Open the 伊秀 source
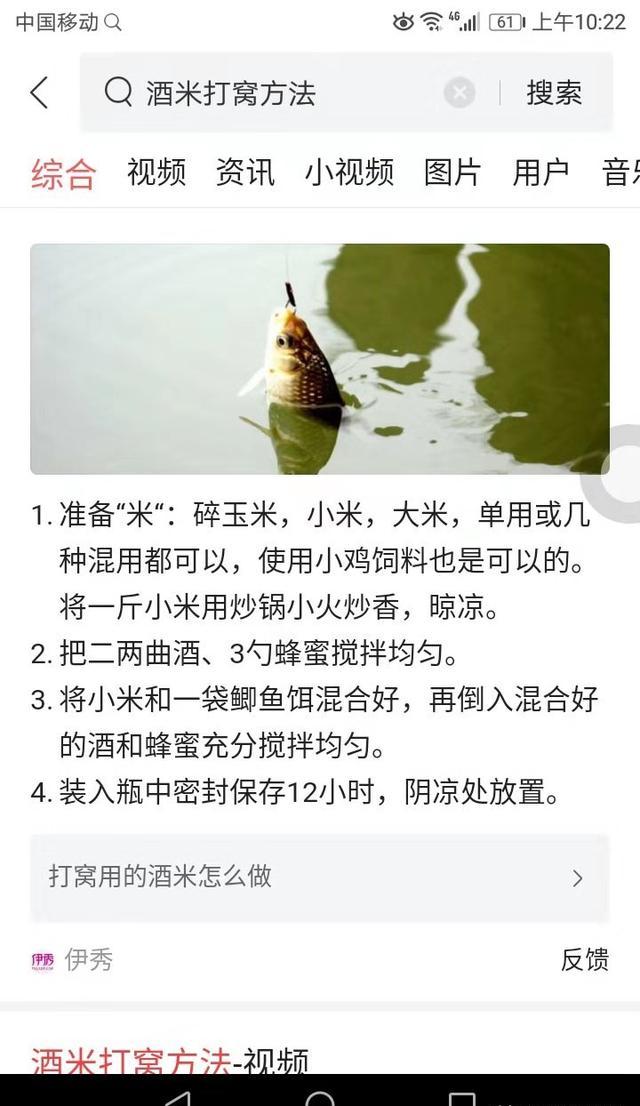The width and height of the screenshot is (640, 1106). click(x=72, y=959)
